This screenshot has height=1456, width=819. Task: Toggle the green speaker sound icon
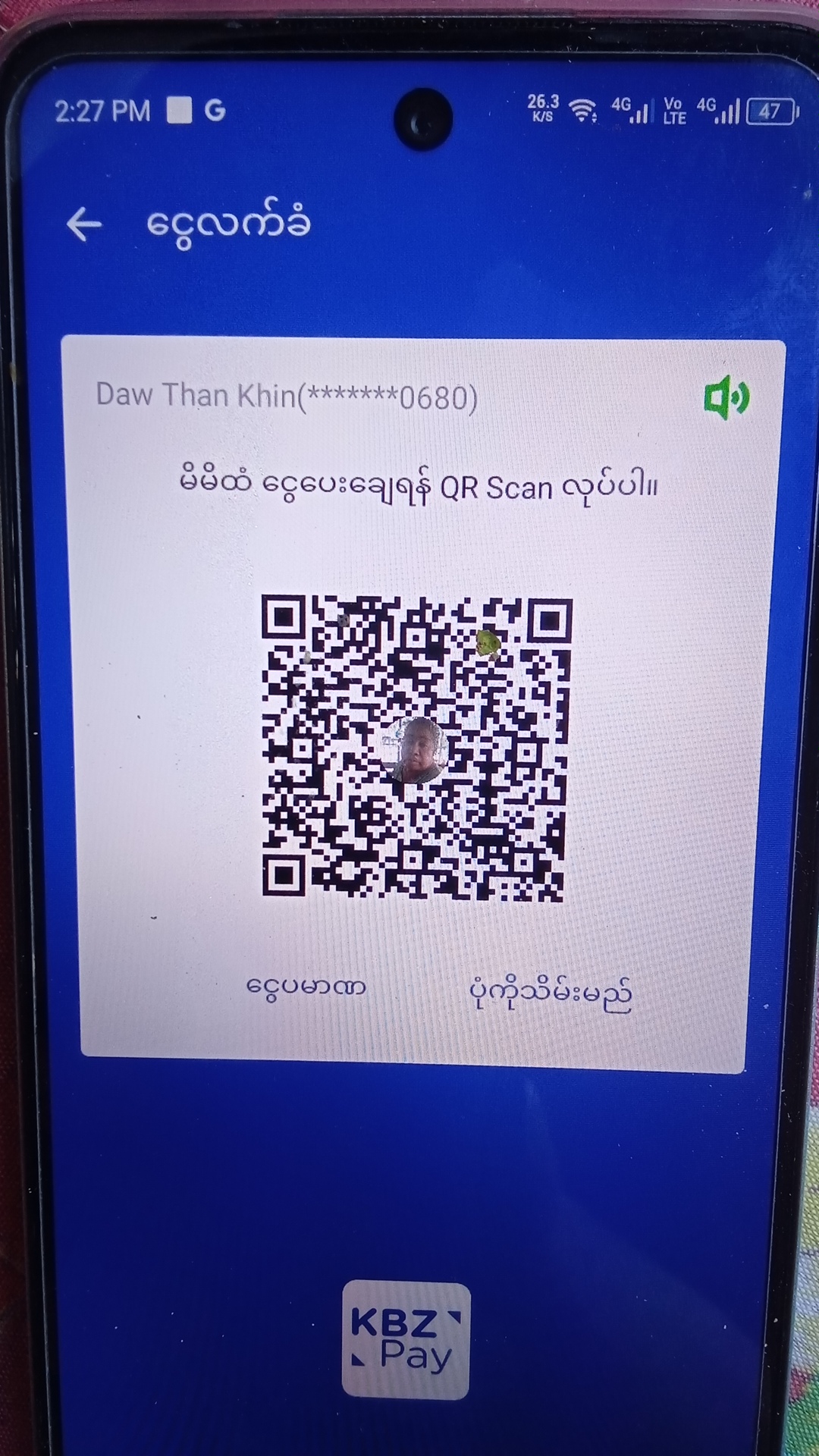[726, 397]
